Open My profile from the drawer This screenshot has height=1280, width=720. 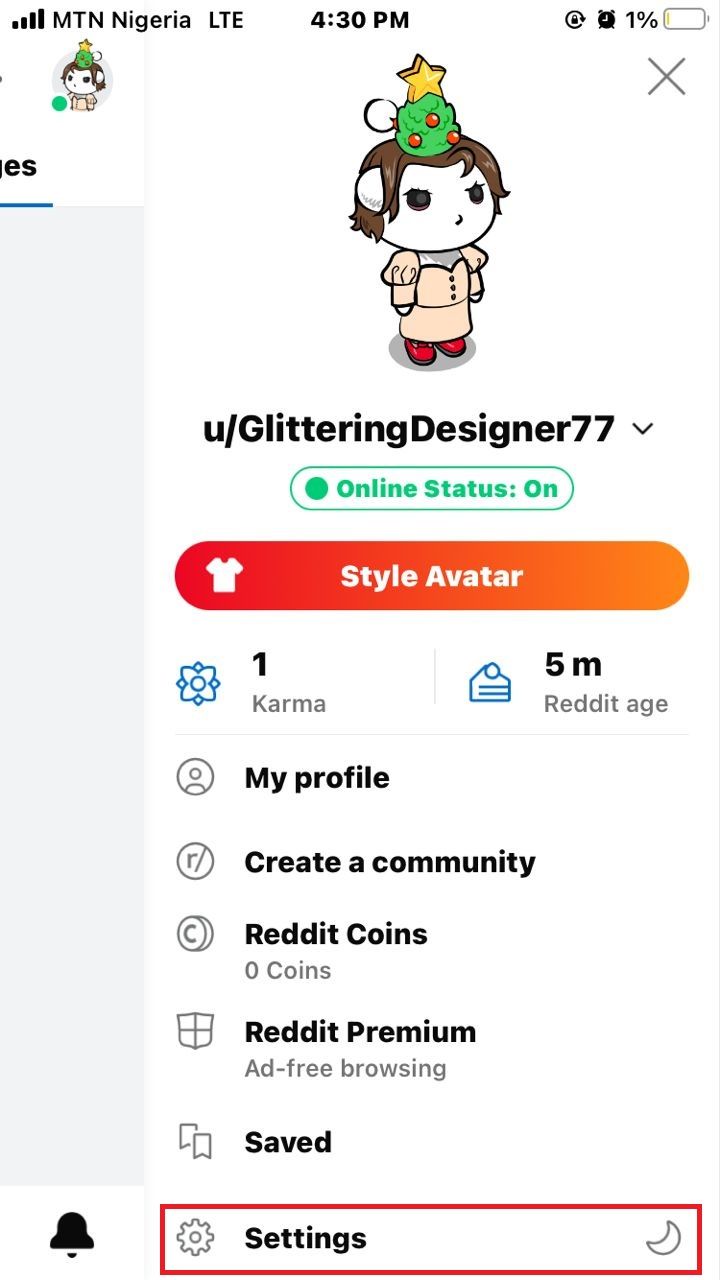(x=317, y=777)
